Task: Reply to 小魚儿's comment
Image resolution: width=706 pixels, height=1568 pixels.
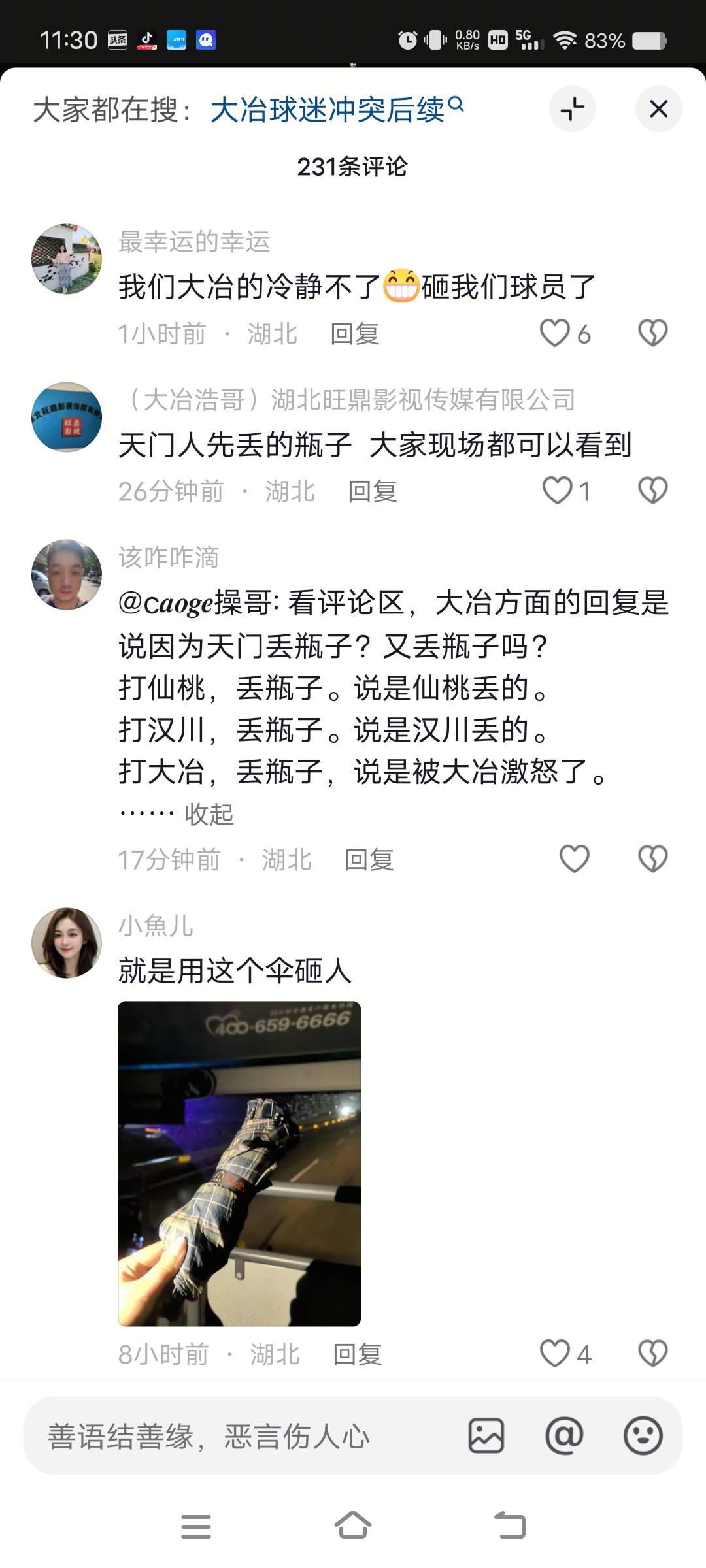Action: 357,1354
